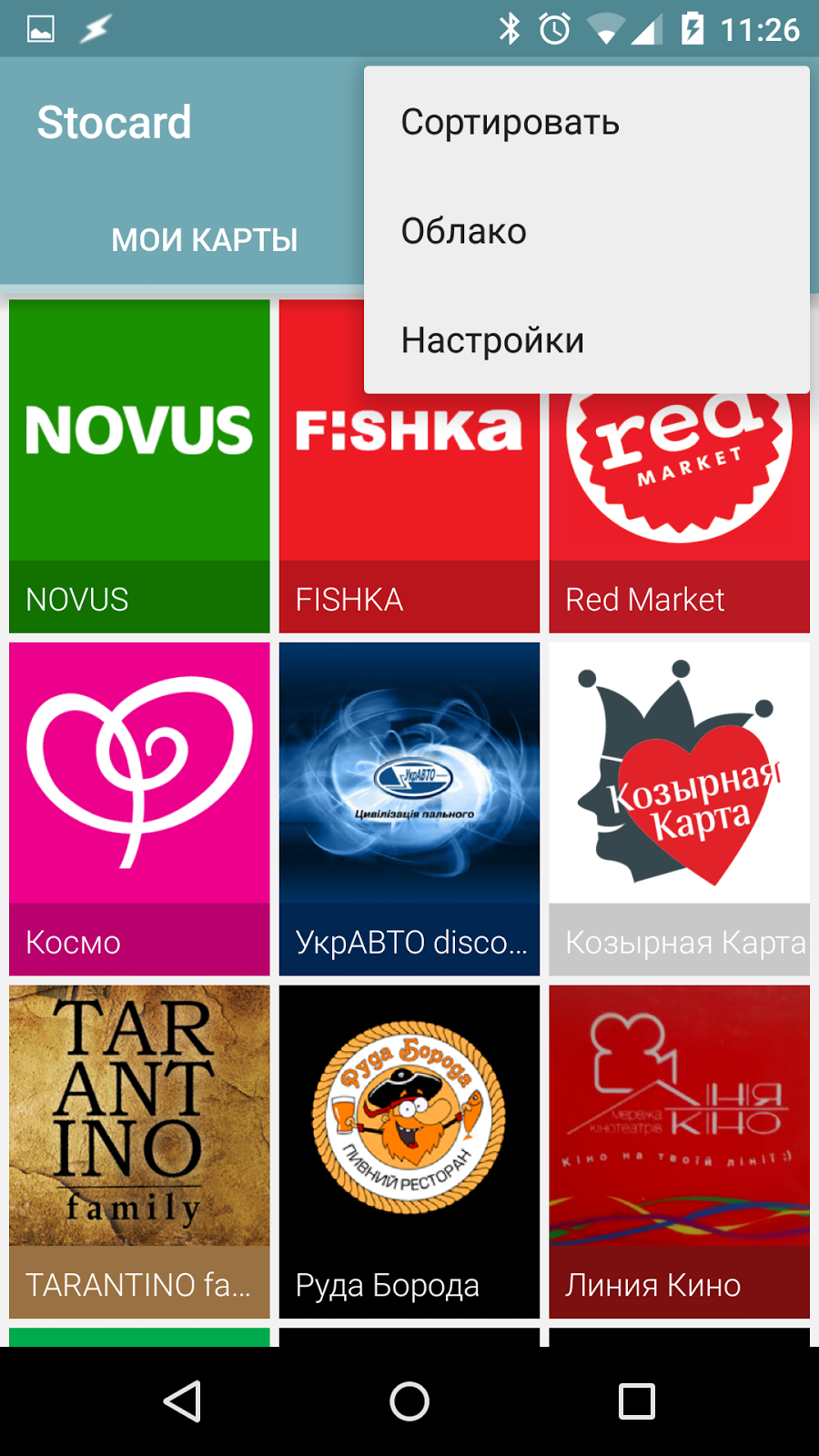Open the TARANTINO family card

(139, 1151)
